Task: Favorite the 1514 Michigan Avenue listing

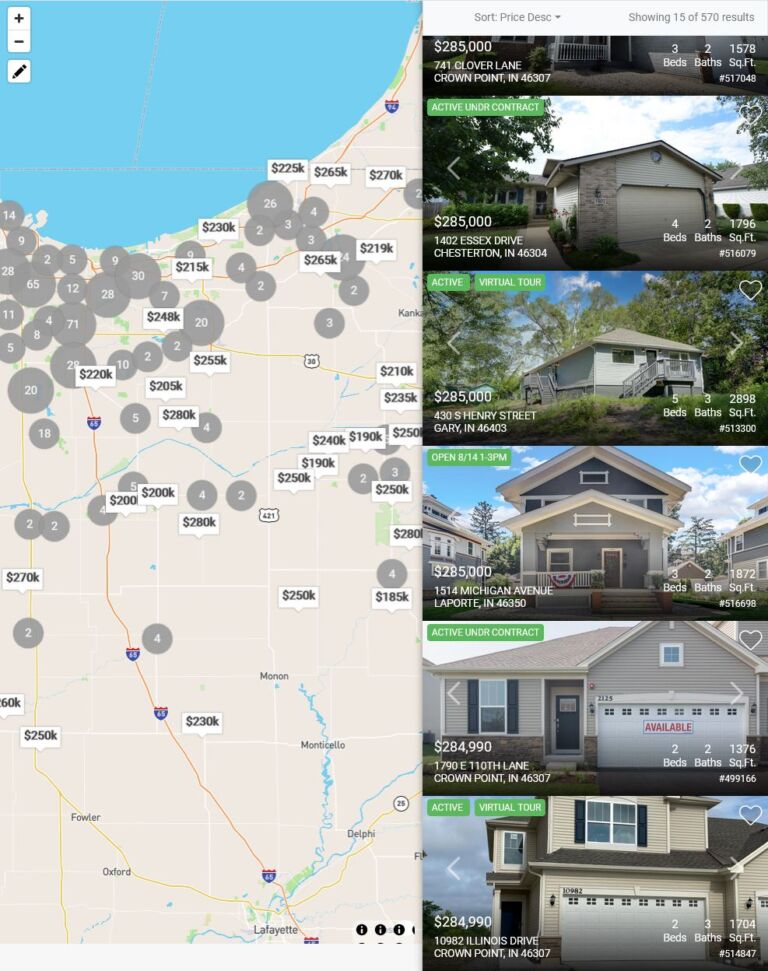Action: pos(750,465)
